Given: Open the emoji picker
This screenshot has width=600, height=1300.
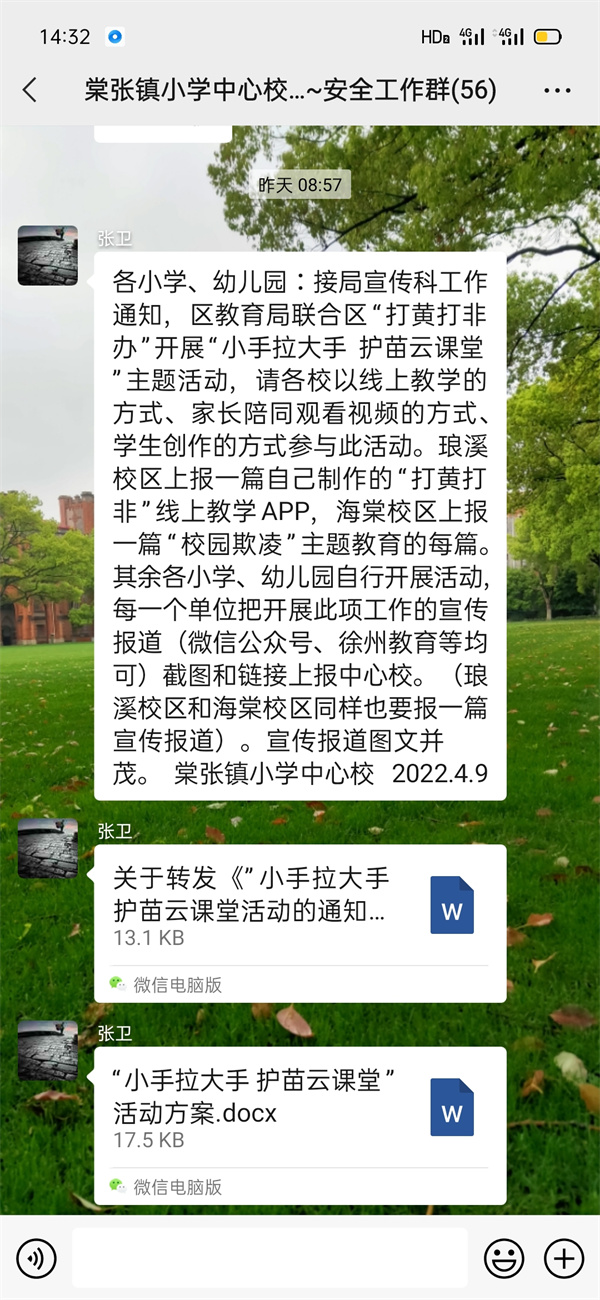Looking at the screenshot, I should coord(504,1258).
